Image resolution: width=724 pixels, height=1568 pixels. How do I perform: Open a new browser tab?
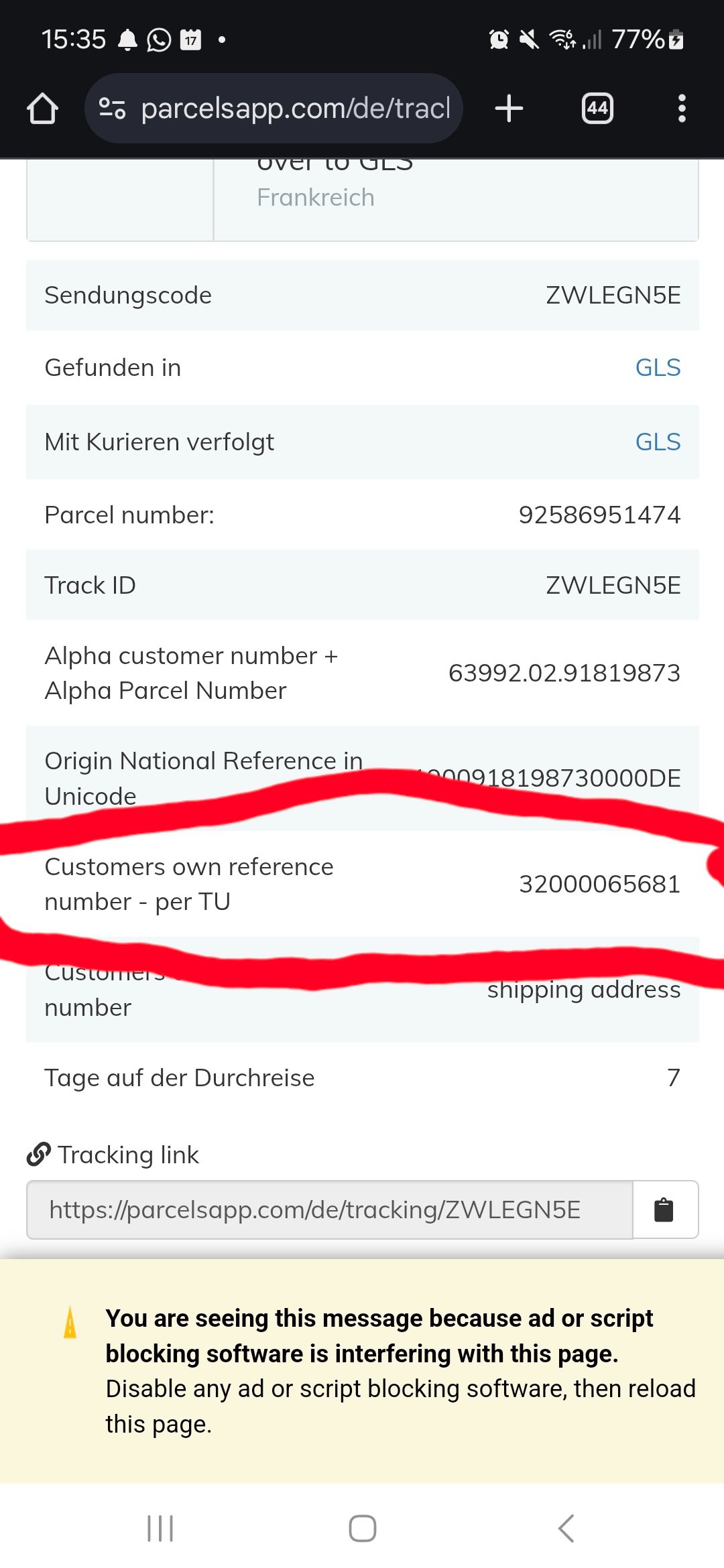tap(509, 109)
